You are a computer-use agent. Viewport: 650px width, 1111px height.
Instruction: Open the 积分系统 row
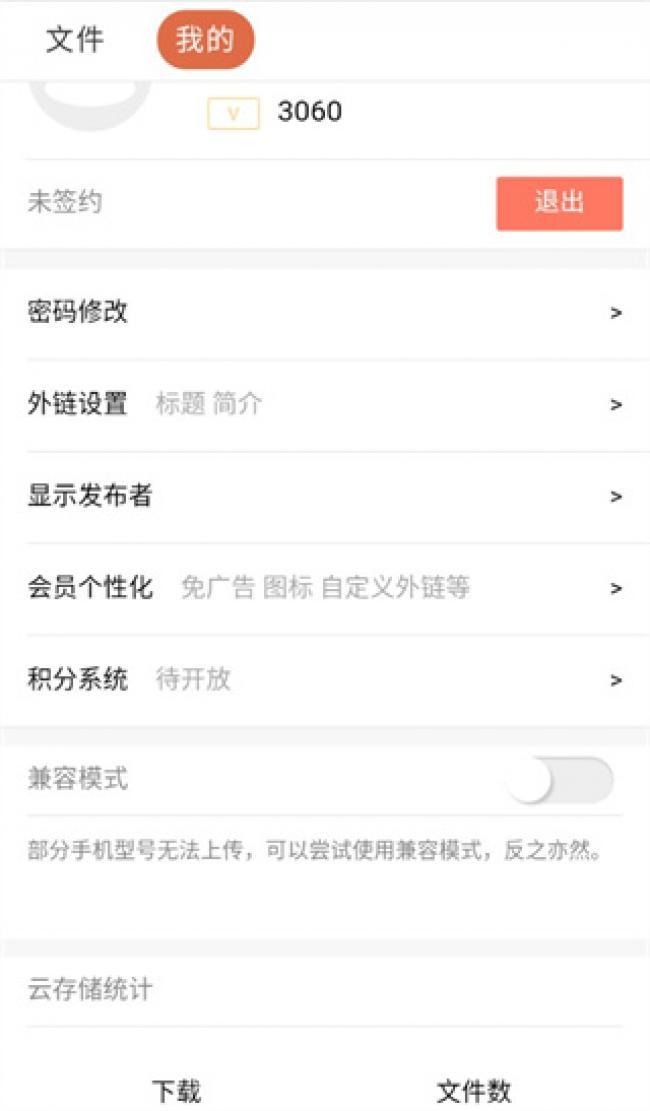click(x=325, y=680)
